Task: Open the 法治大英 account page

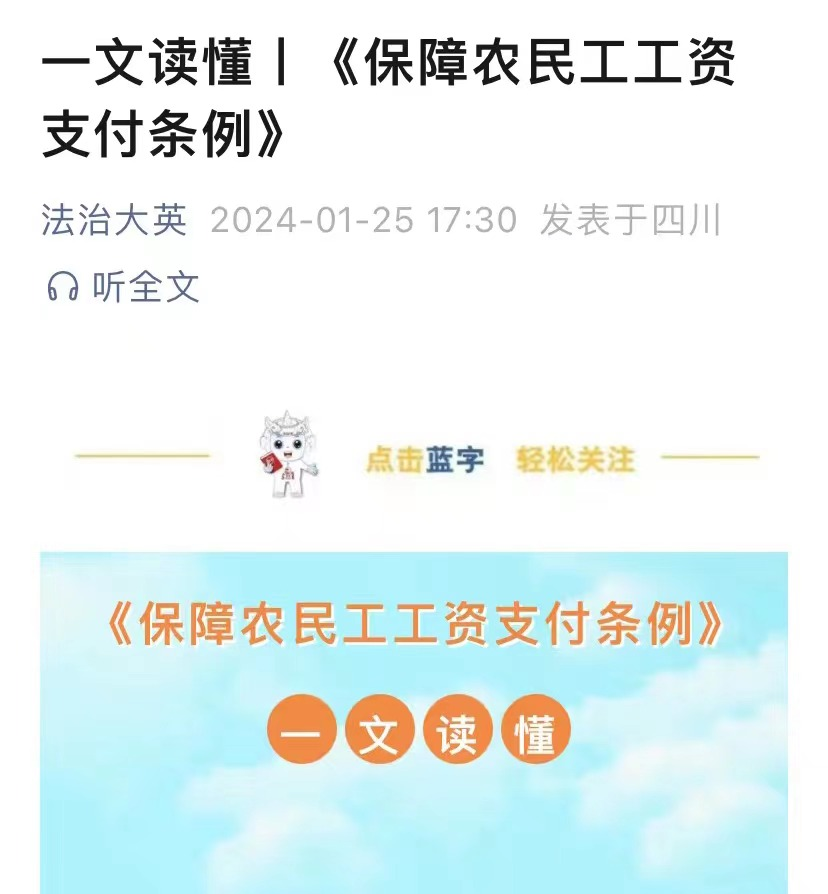Action: click(x=113, y=220)
